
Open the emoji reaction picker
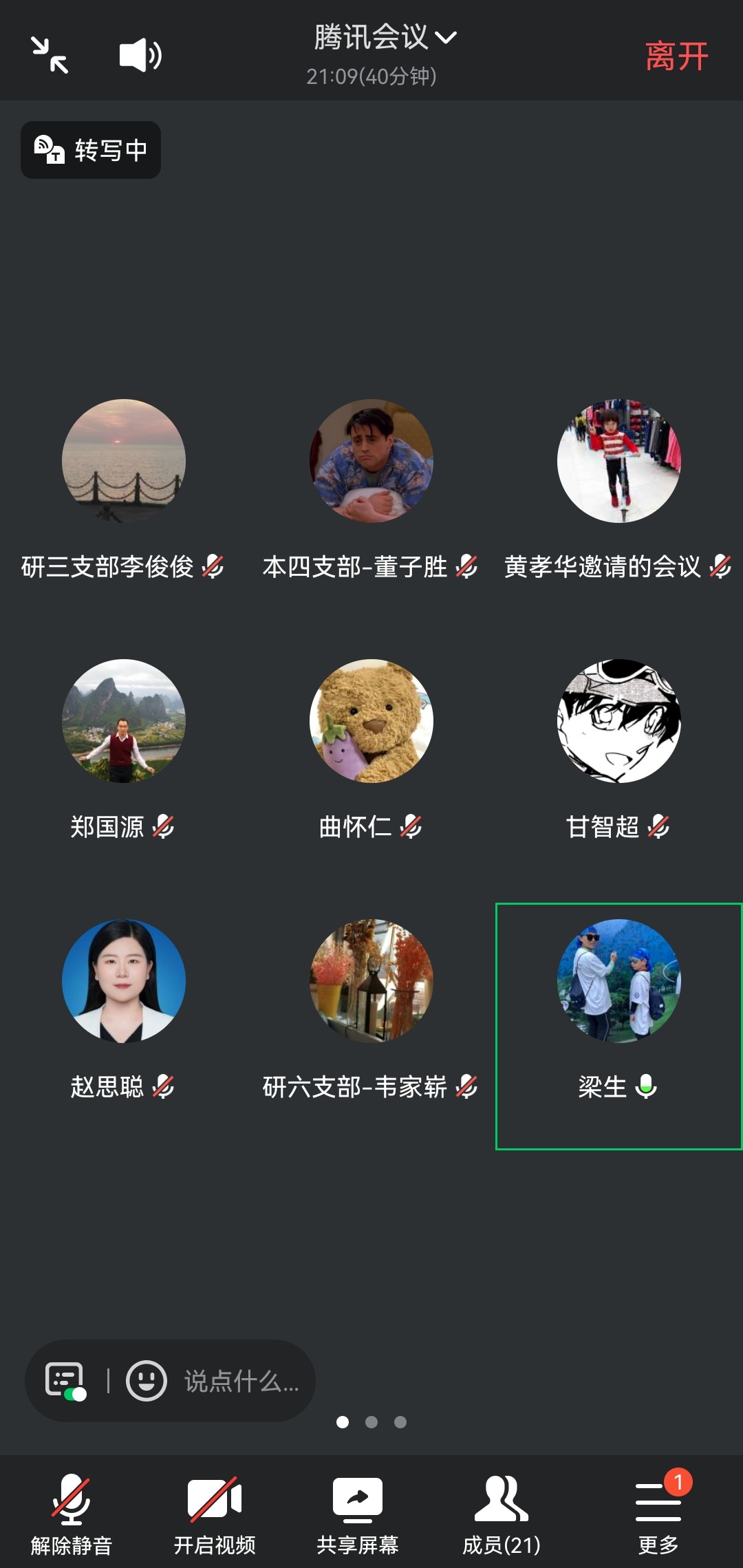coord(146,1381)
